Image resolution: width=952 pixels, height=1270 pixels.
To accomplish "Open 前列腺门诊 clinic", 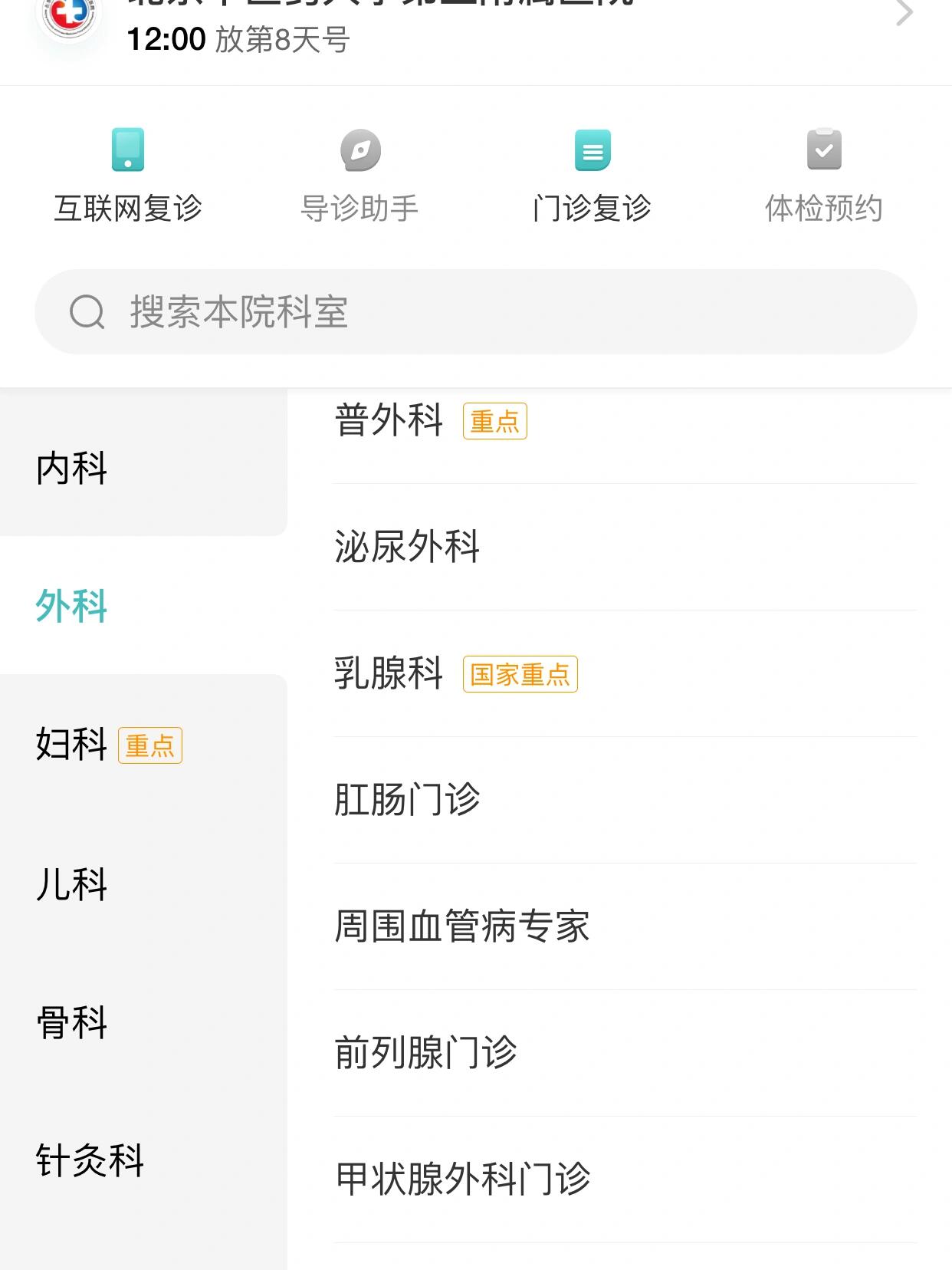I will [x=426, y=1052].
